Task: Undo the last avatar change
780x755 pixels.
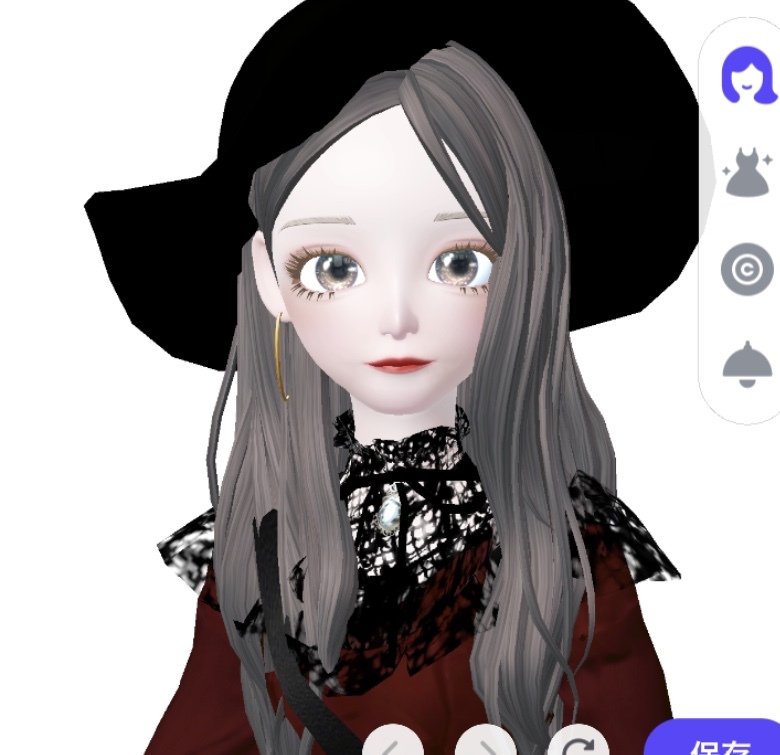Action: coord(392,743)
